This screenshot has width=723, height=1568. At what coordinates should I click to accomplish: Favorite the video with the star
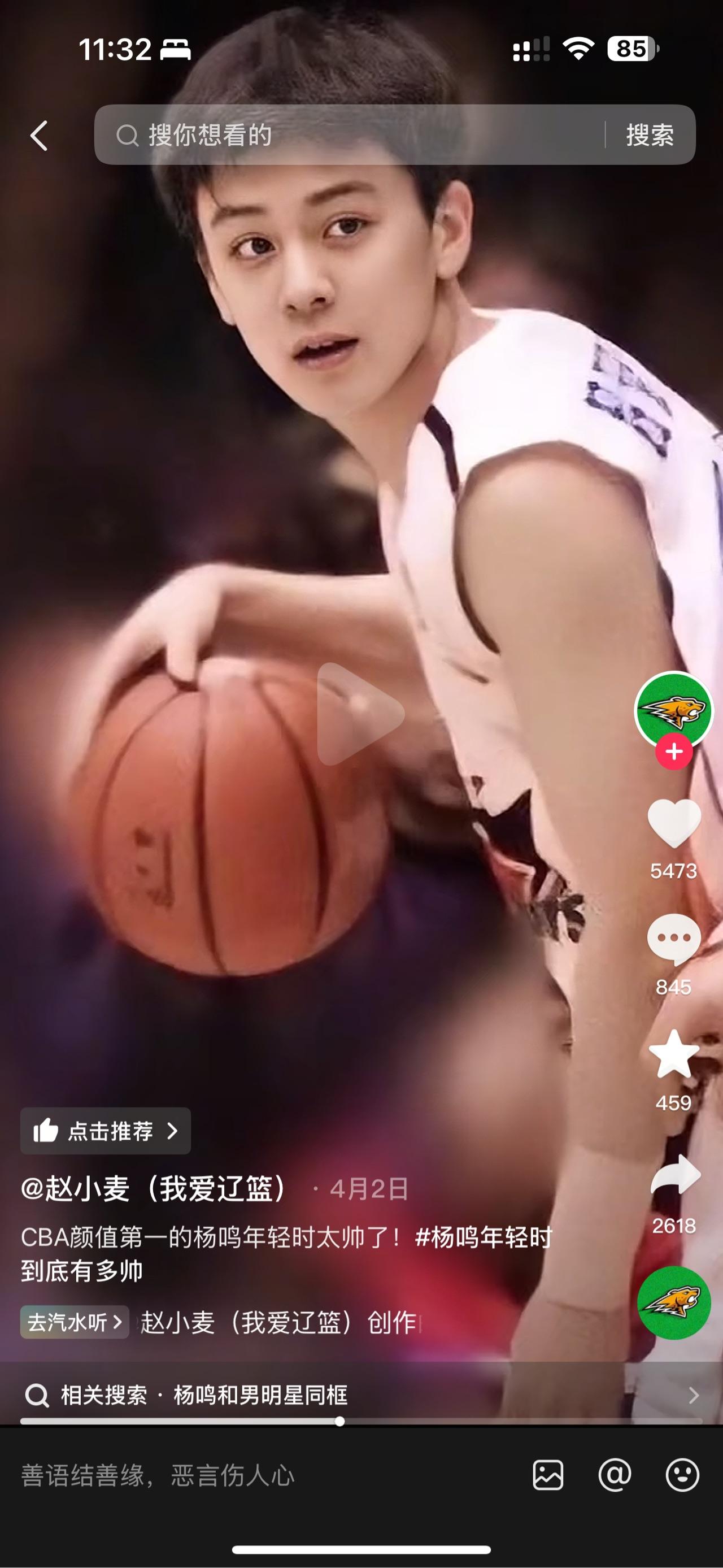[673, 1055]
